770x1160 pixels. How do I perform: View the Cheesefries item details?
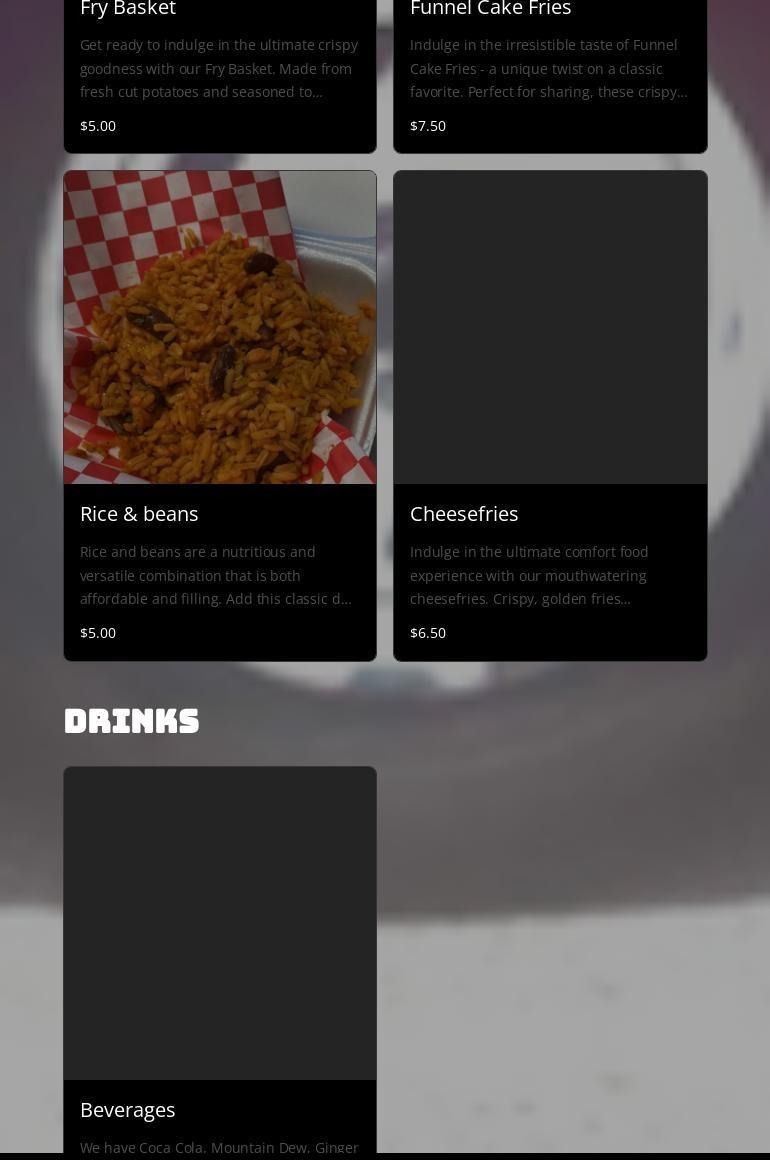(549, 414)
